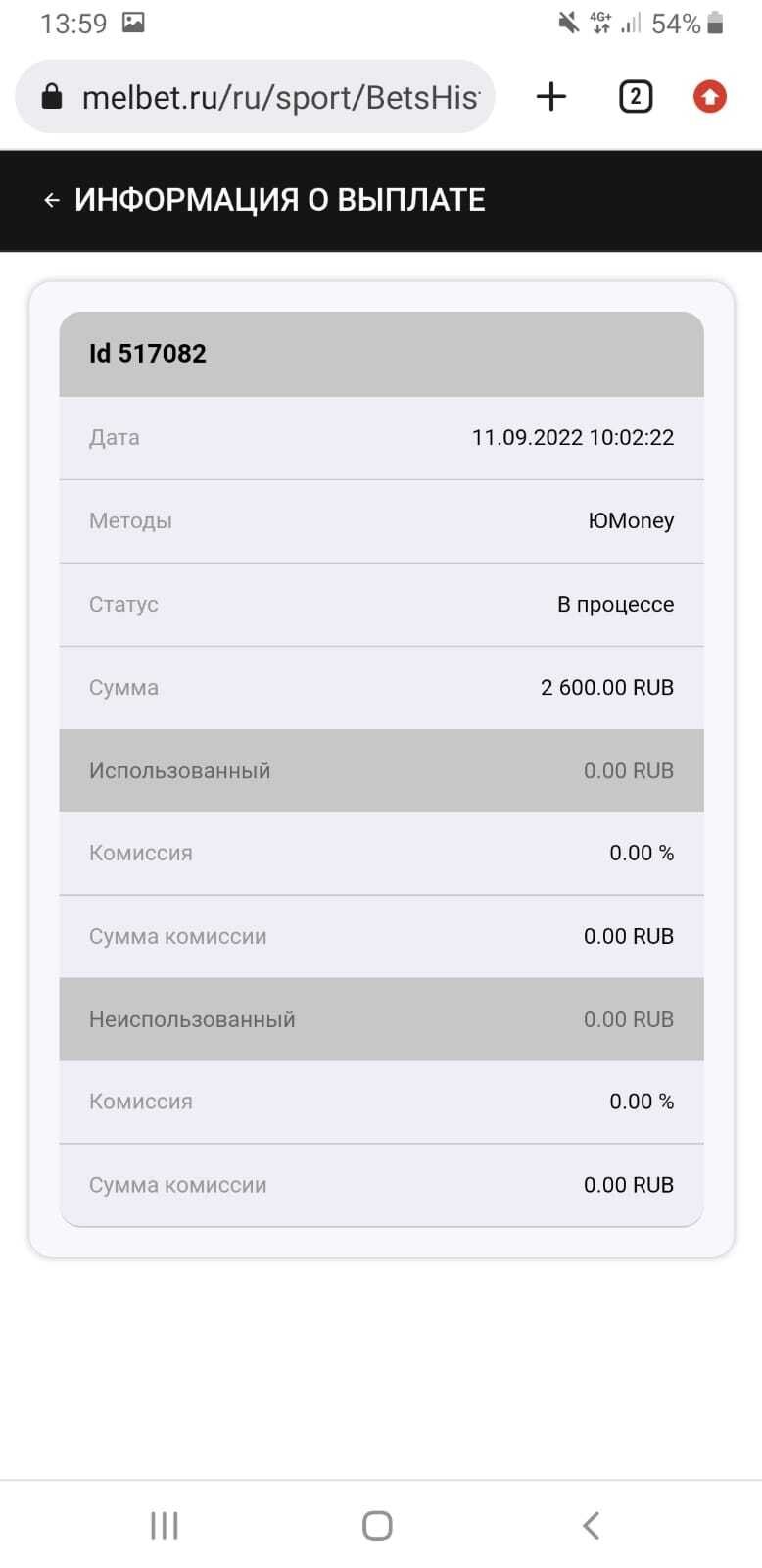Open a new browser tab
Viewport: 762px width, 1568px height.
(x=551, y=96)
